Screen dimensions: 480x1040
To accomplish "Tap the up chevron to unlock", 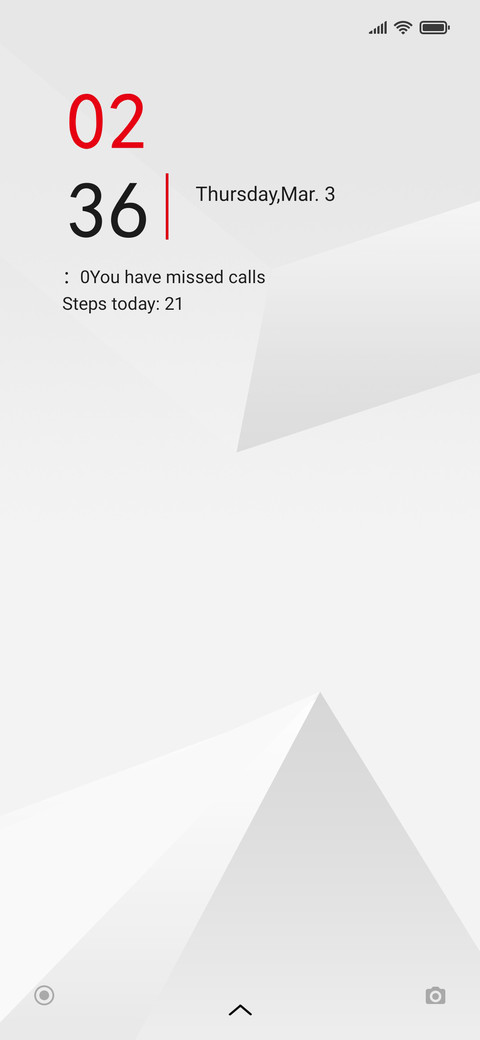I will click(240, 1010).
